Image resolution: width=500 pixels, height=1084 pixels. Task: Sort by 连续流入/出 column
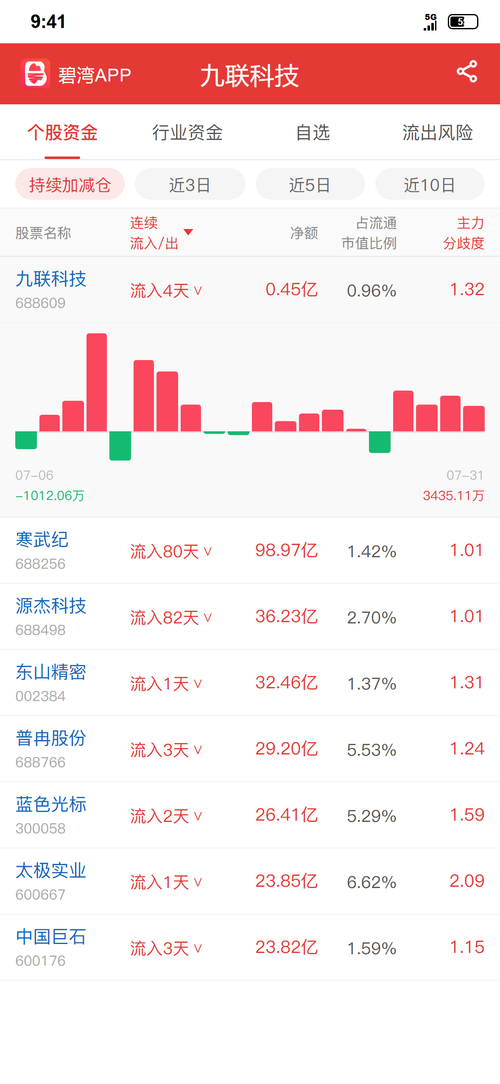pos(161,233)
